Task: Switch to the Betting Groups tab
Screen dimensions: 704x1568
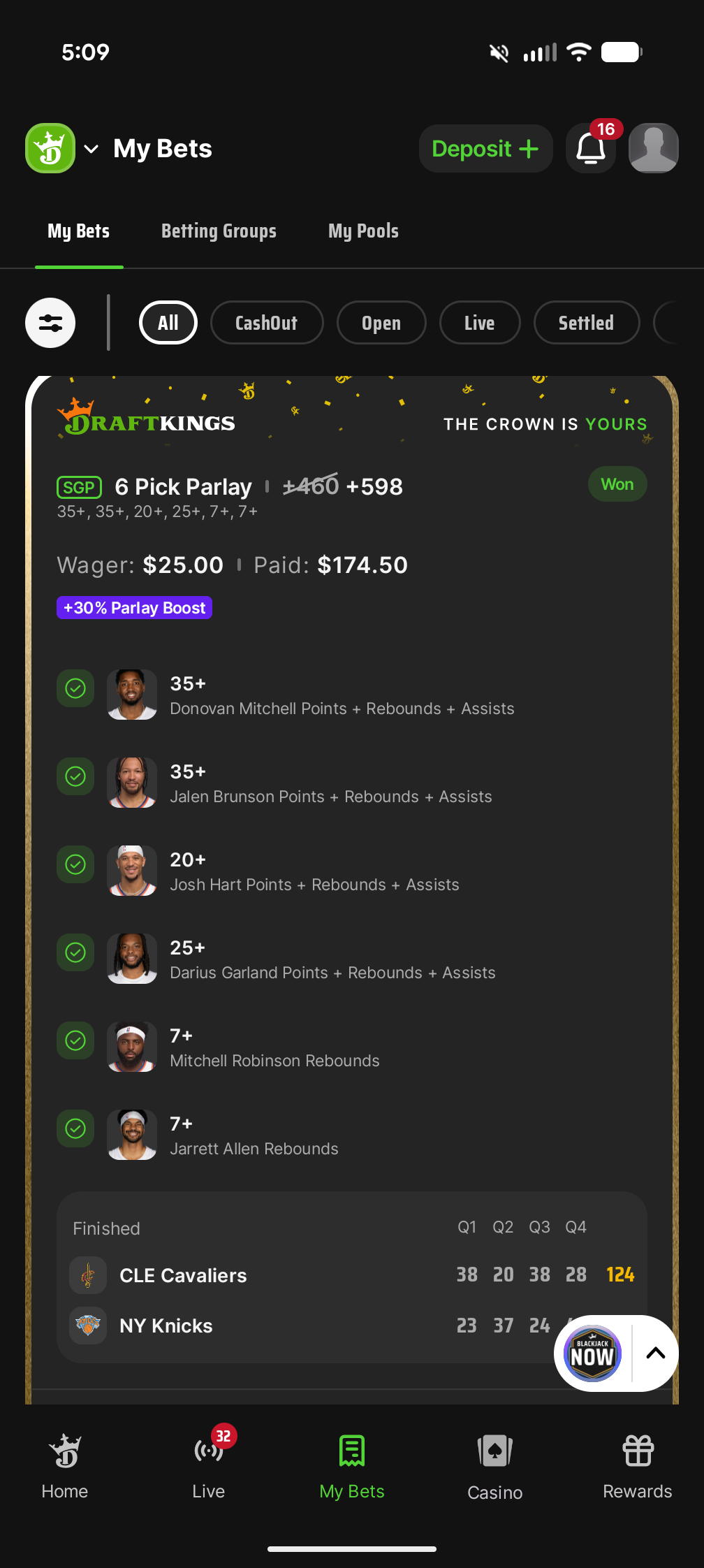Action: [x=219, y=231]
